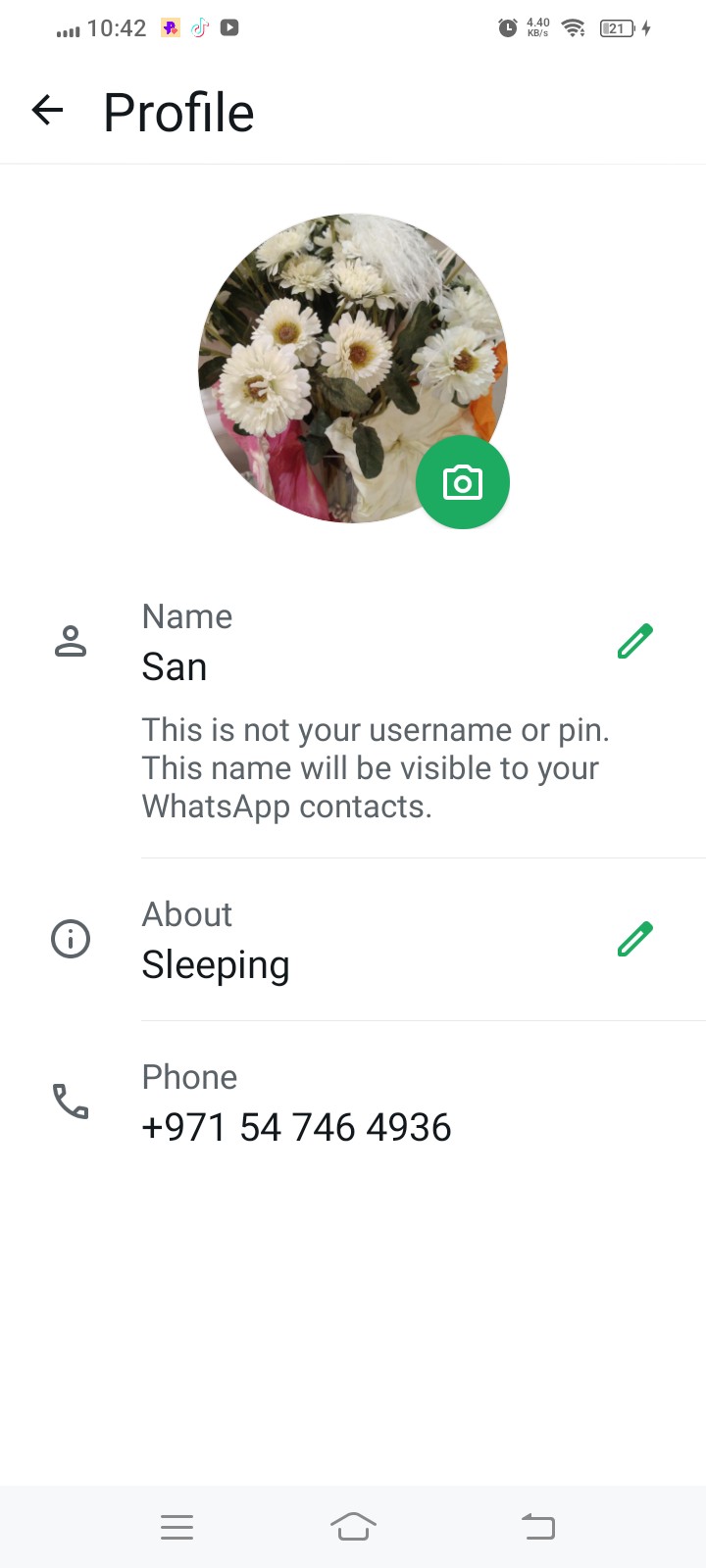View the flower profile picture

coord(353,368)
